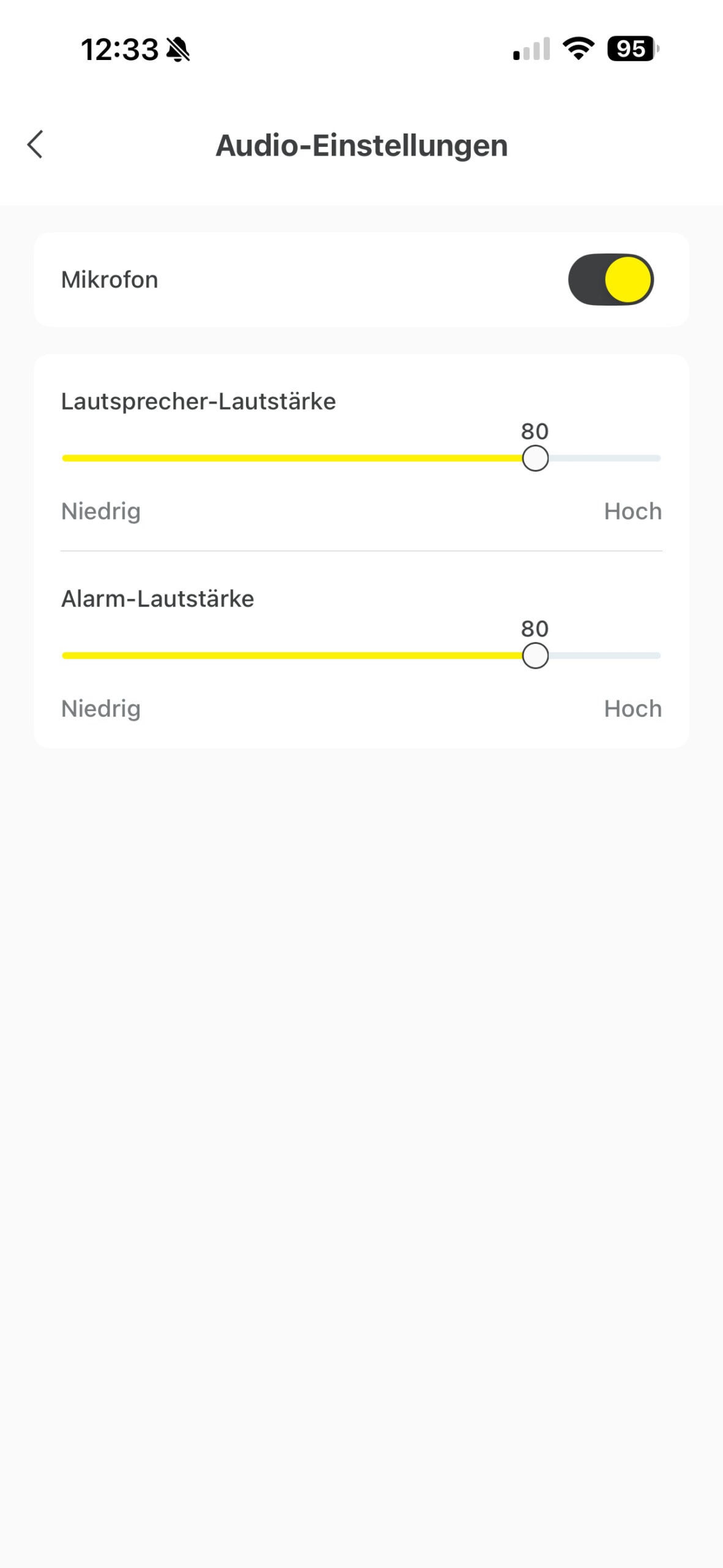The height and width of the screenshot is (1568, 723).
Task: Tap the Lautsprecher-Lautstärke slider handle
Action: click(x=535, y=459)
